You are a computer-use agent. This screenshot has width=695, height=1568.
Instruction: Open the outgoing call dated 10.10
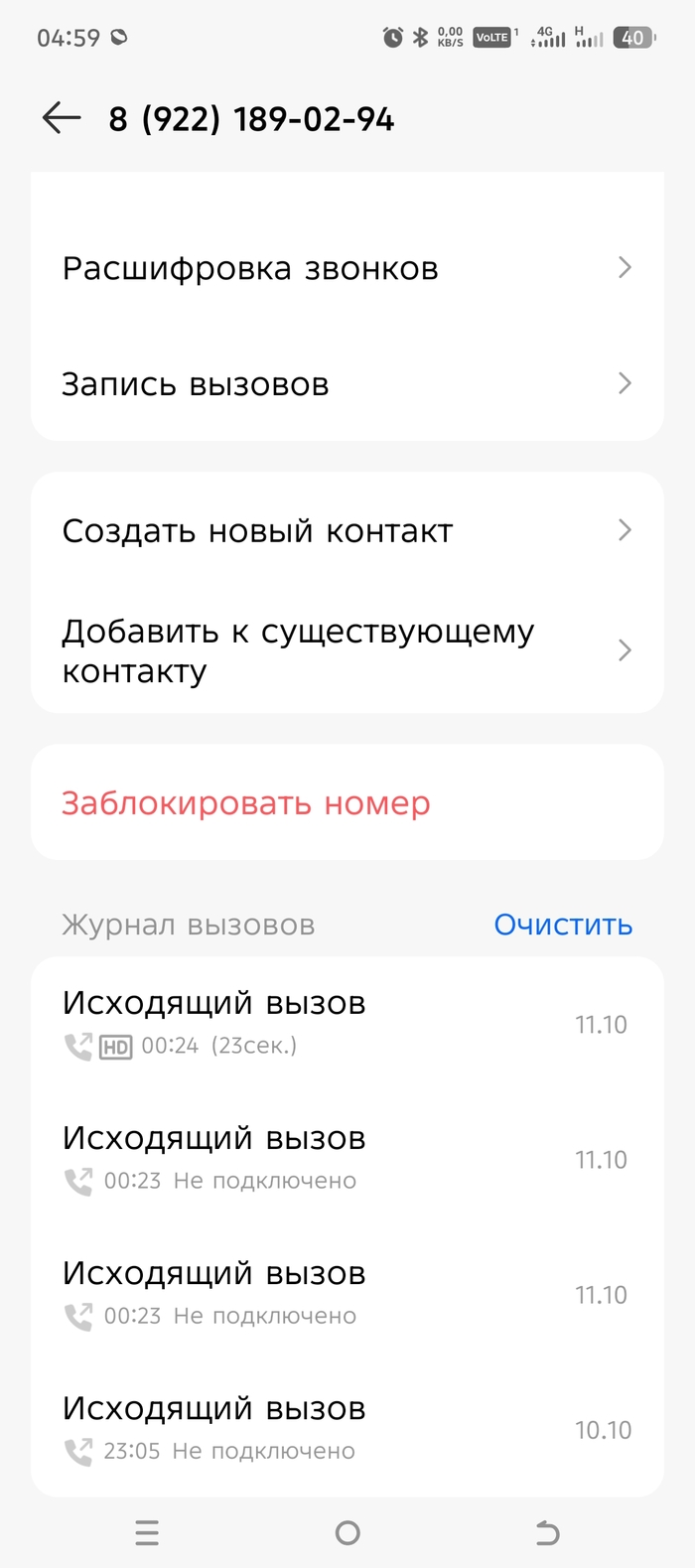click(x=347, y=1428)
